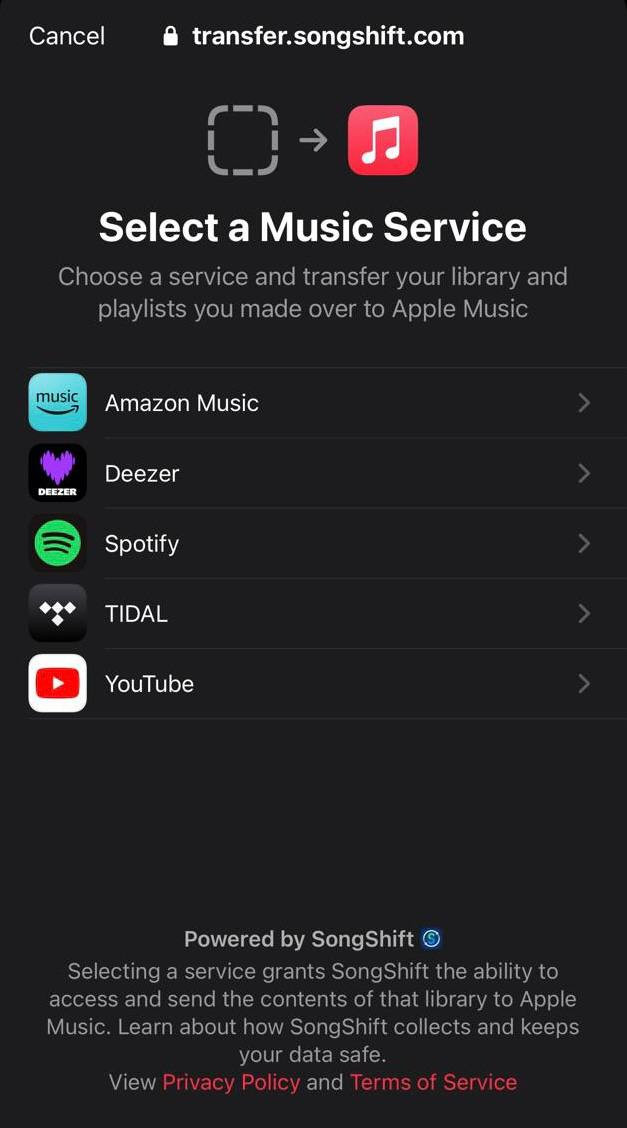Pick Spotify as the music service
Screen dimensions: 627x1128
(x=310, y=544)
